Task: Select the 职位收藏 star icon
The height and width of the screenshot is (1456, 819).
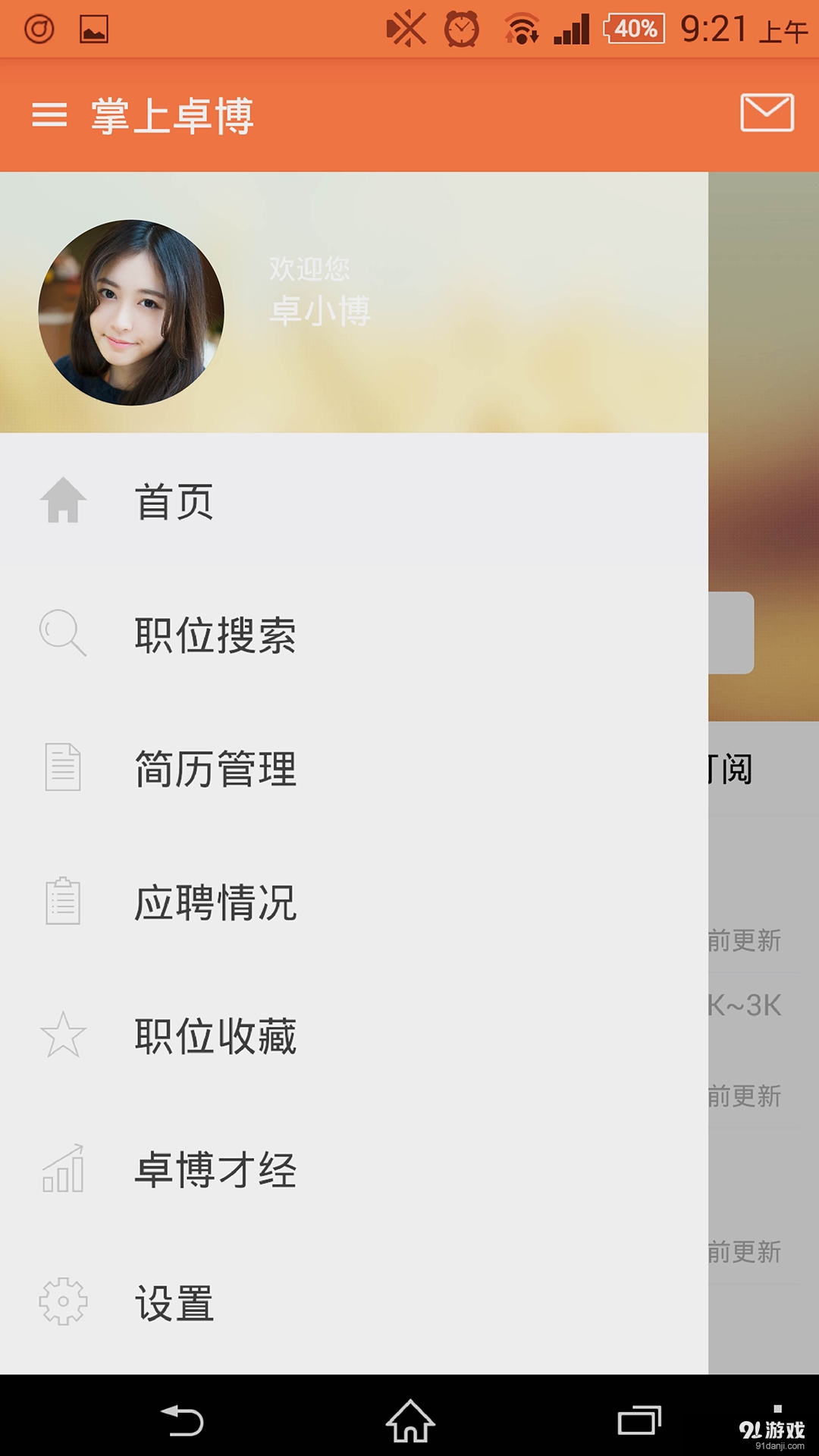Action: pos(64,1035)
